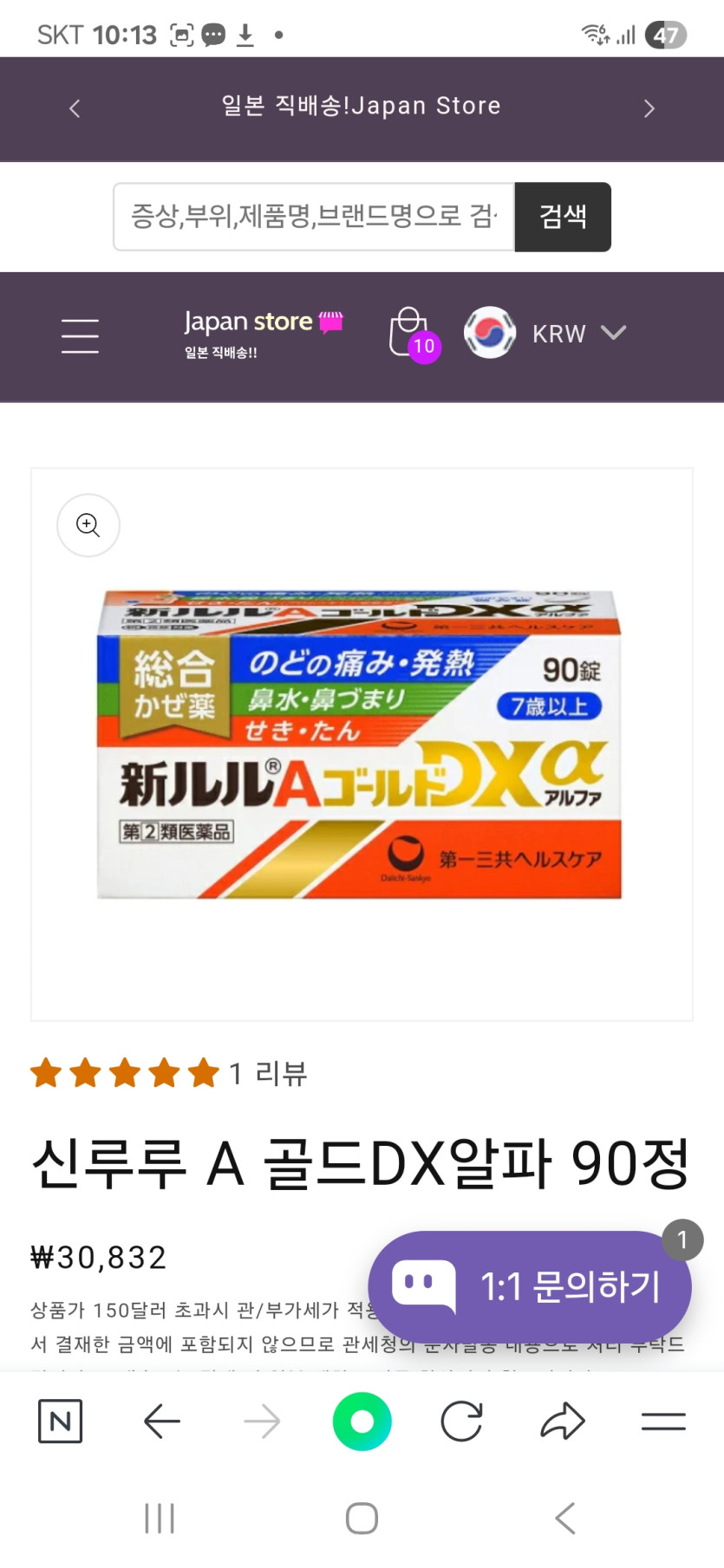Go back to the previous web page
The height and width of the screenshot is (1568, 724).
162,1421
